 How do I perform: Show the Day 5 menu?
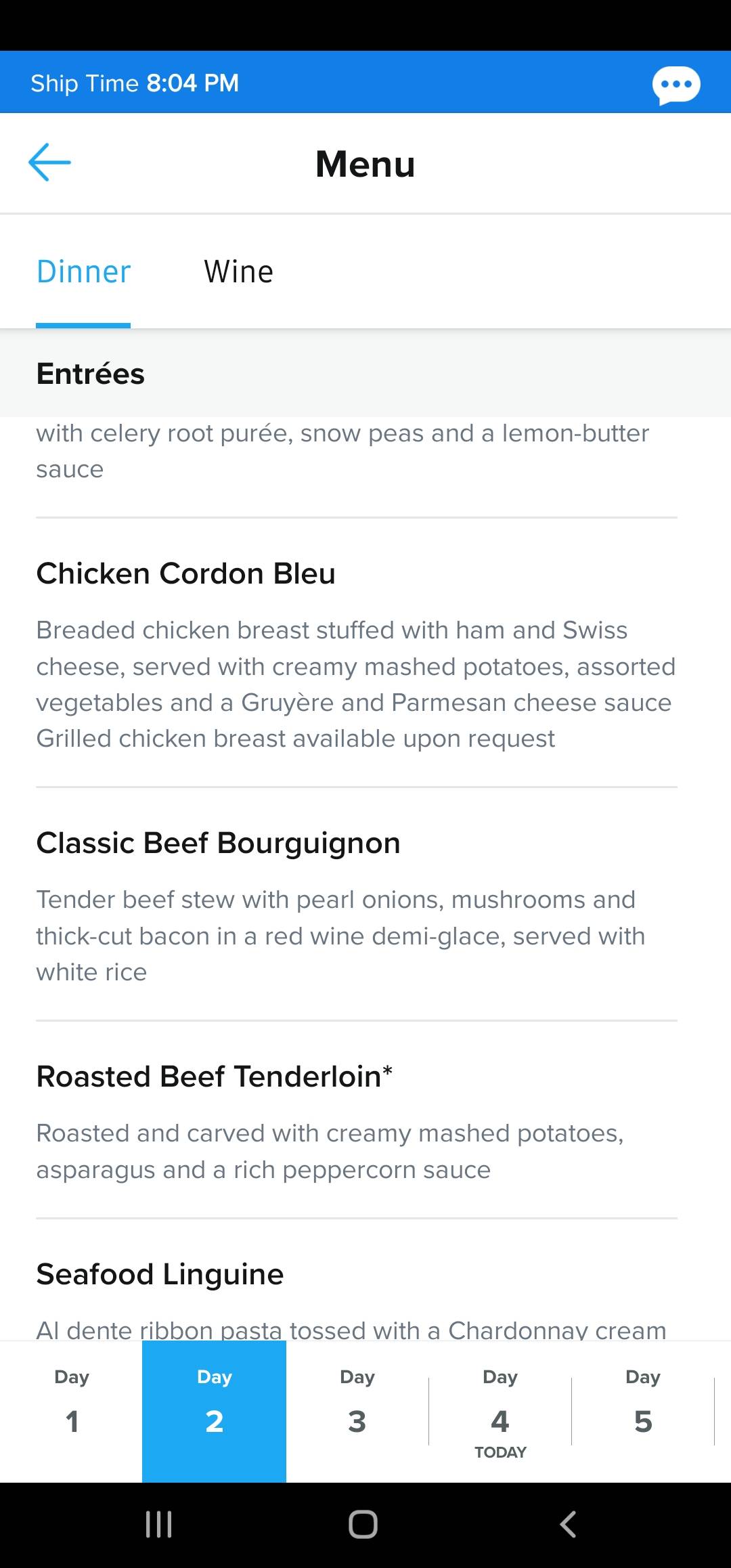tap(643, 1412)
